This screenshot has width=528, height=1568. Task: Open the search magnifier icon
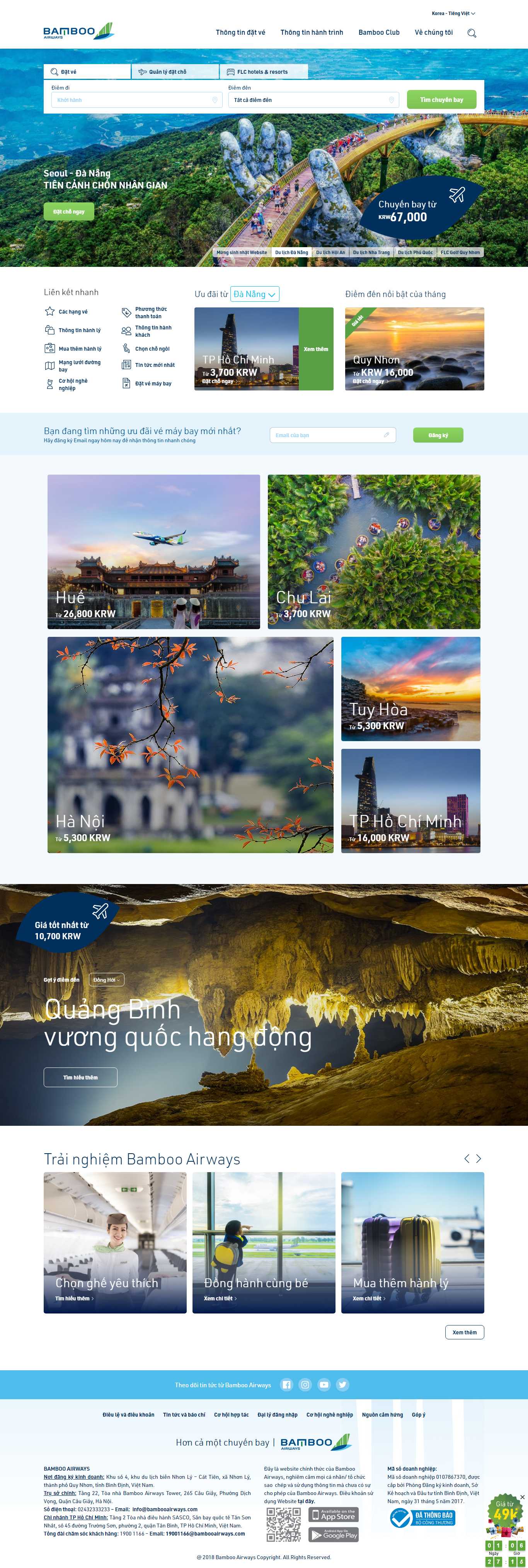point(471,33)
